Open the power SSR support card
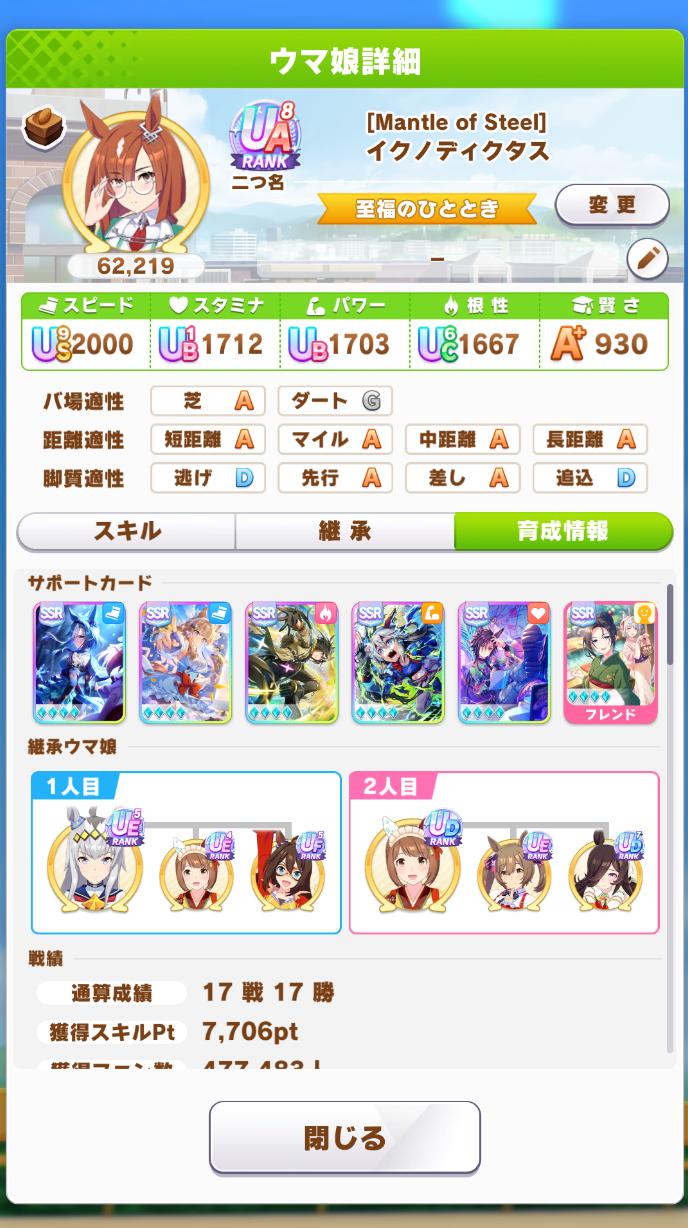Image resolution: width=688 pixels, height=1228 pixels. (x=398, y=661)
